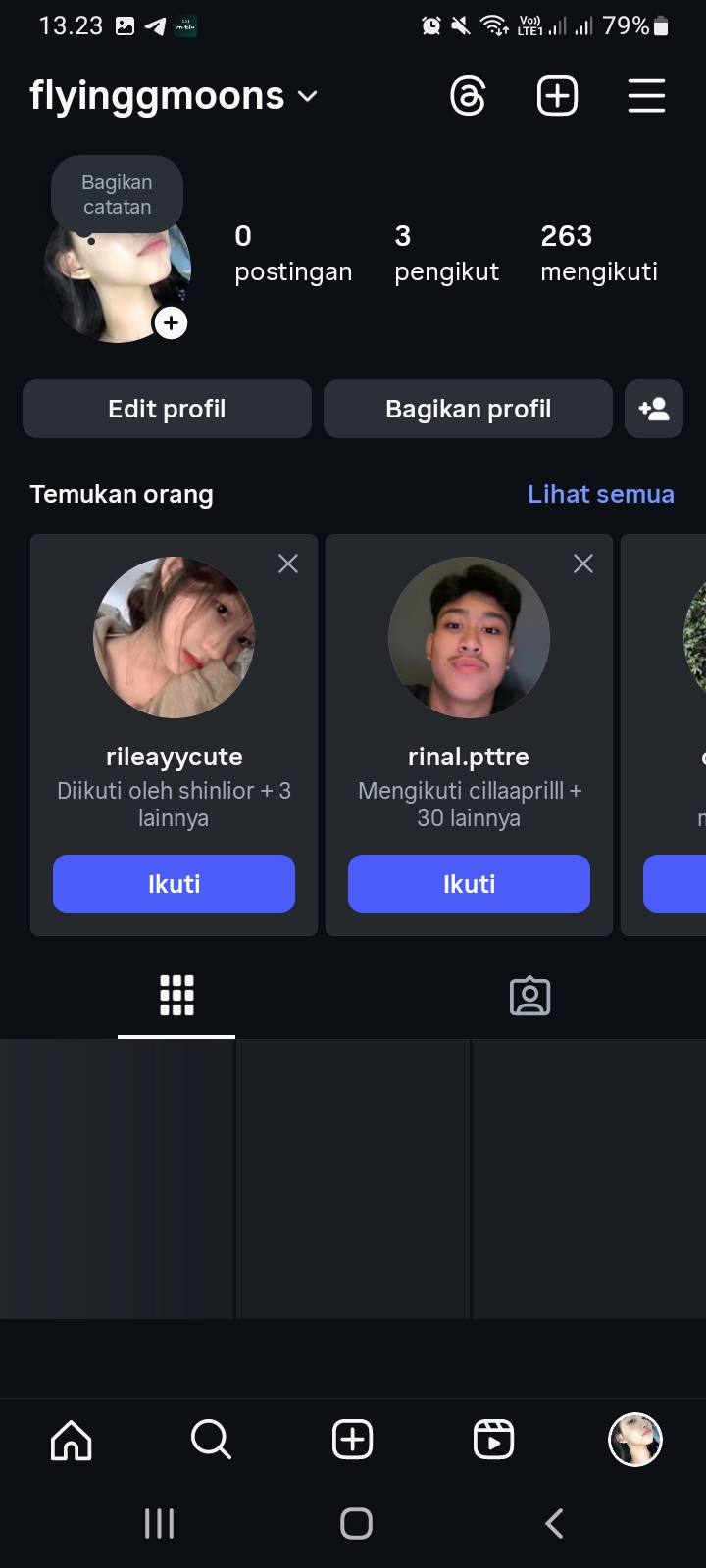Toggle the discover people icon button
This screenshot has width=706, height=1568.
654,409
